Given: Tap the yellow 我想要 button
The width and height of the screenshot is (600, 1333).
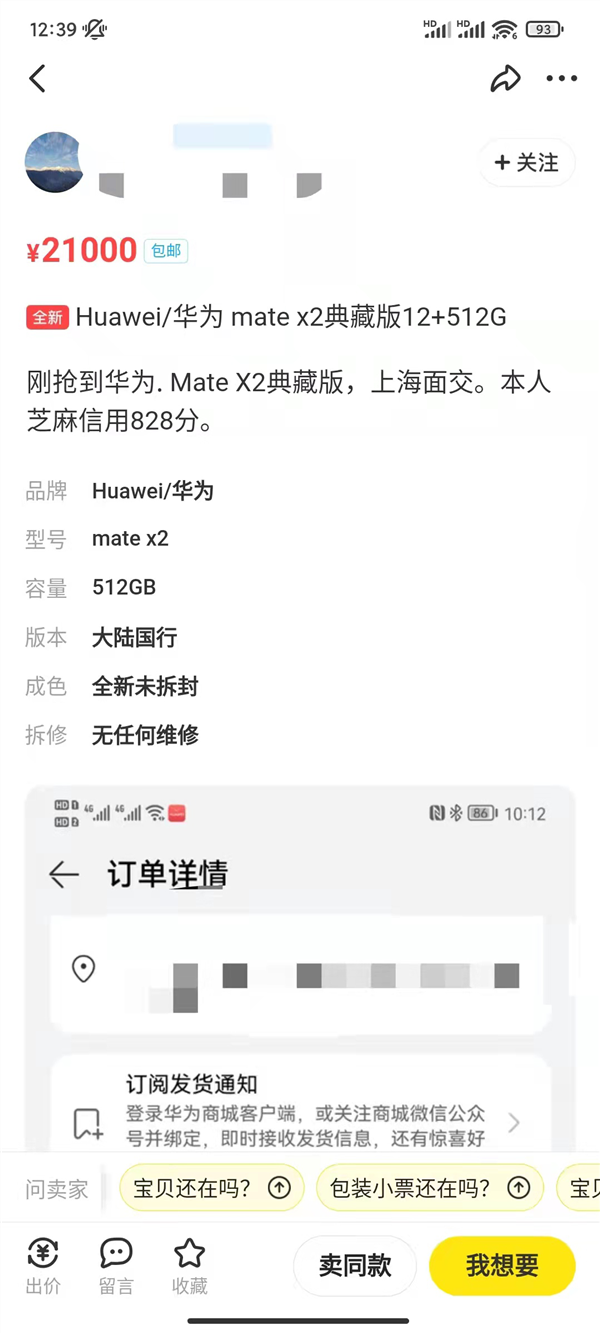Looking at the screenshot, I should tap(502, 1265).
